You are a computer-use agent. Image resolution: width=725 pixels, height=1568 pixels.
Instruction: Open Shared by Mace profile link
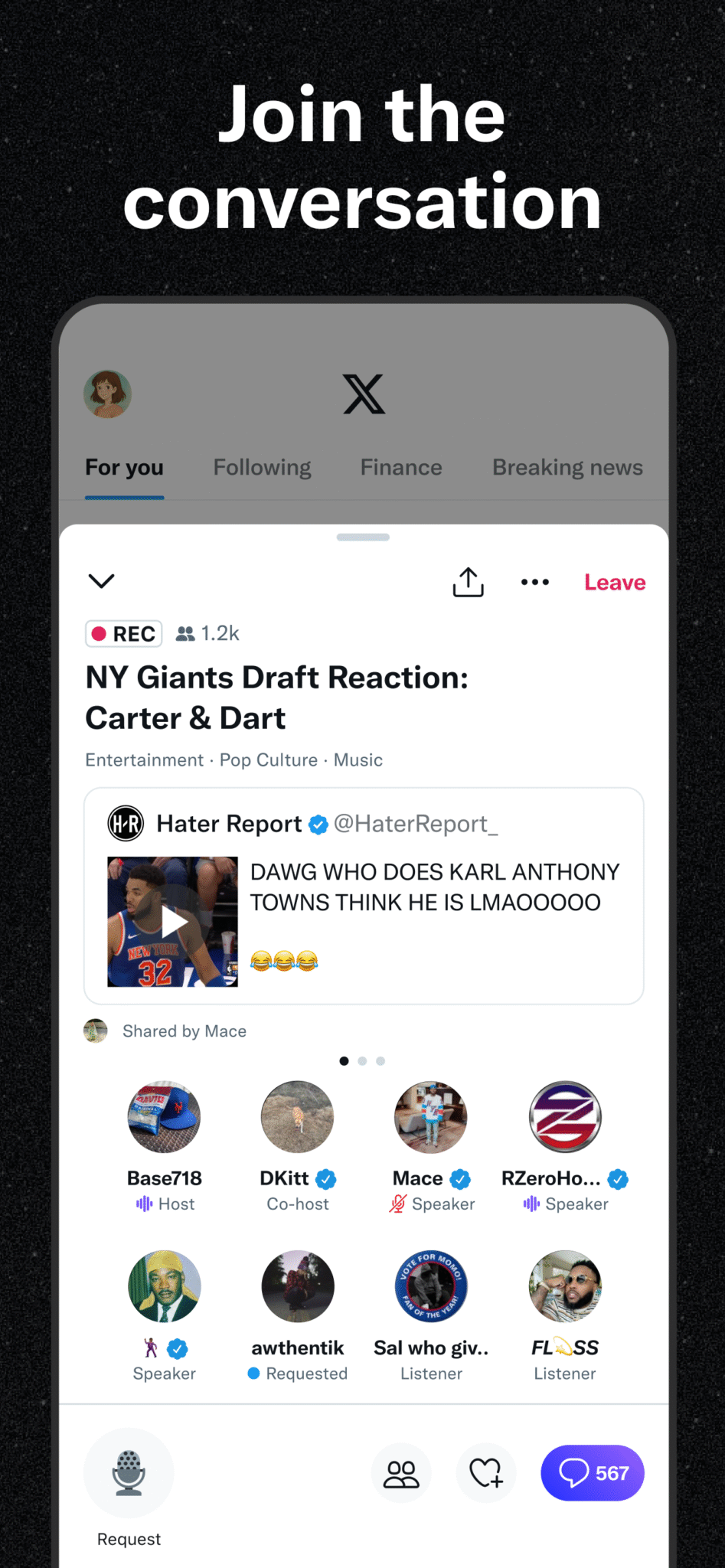[184, 1031]
